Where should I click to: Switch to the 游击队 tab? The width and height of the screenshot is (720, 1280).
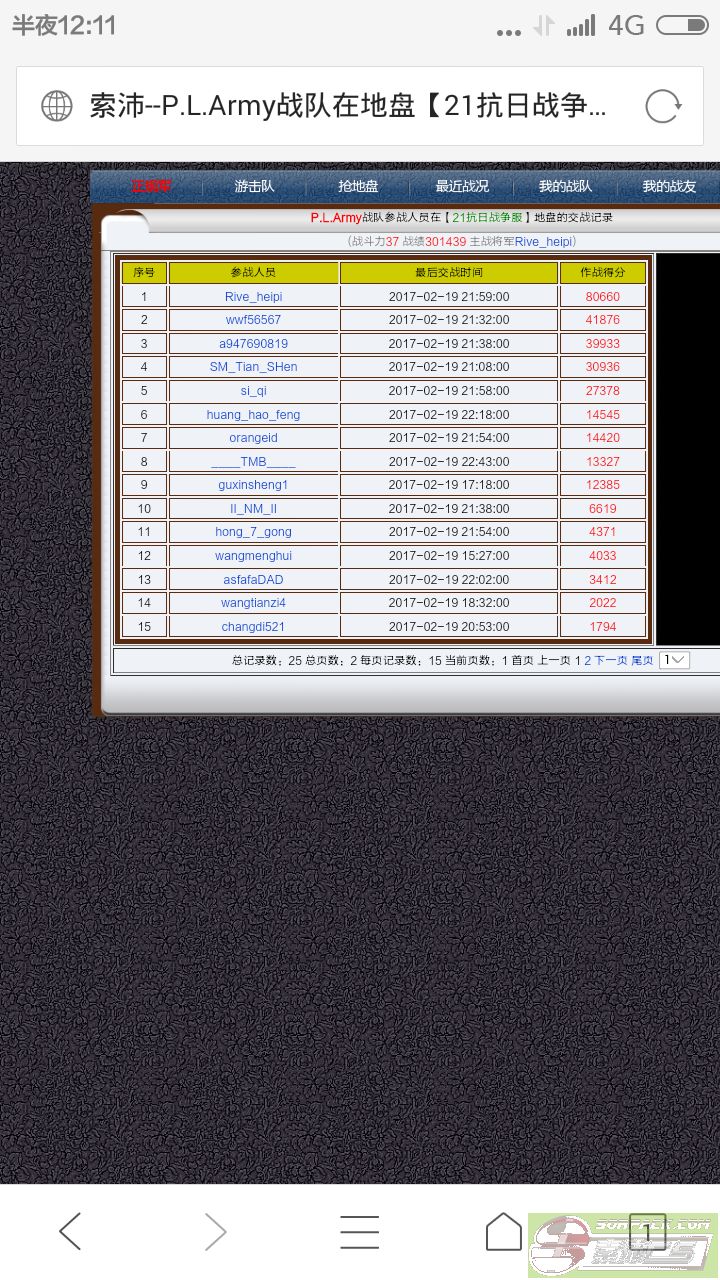[x=254, y=186]
